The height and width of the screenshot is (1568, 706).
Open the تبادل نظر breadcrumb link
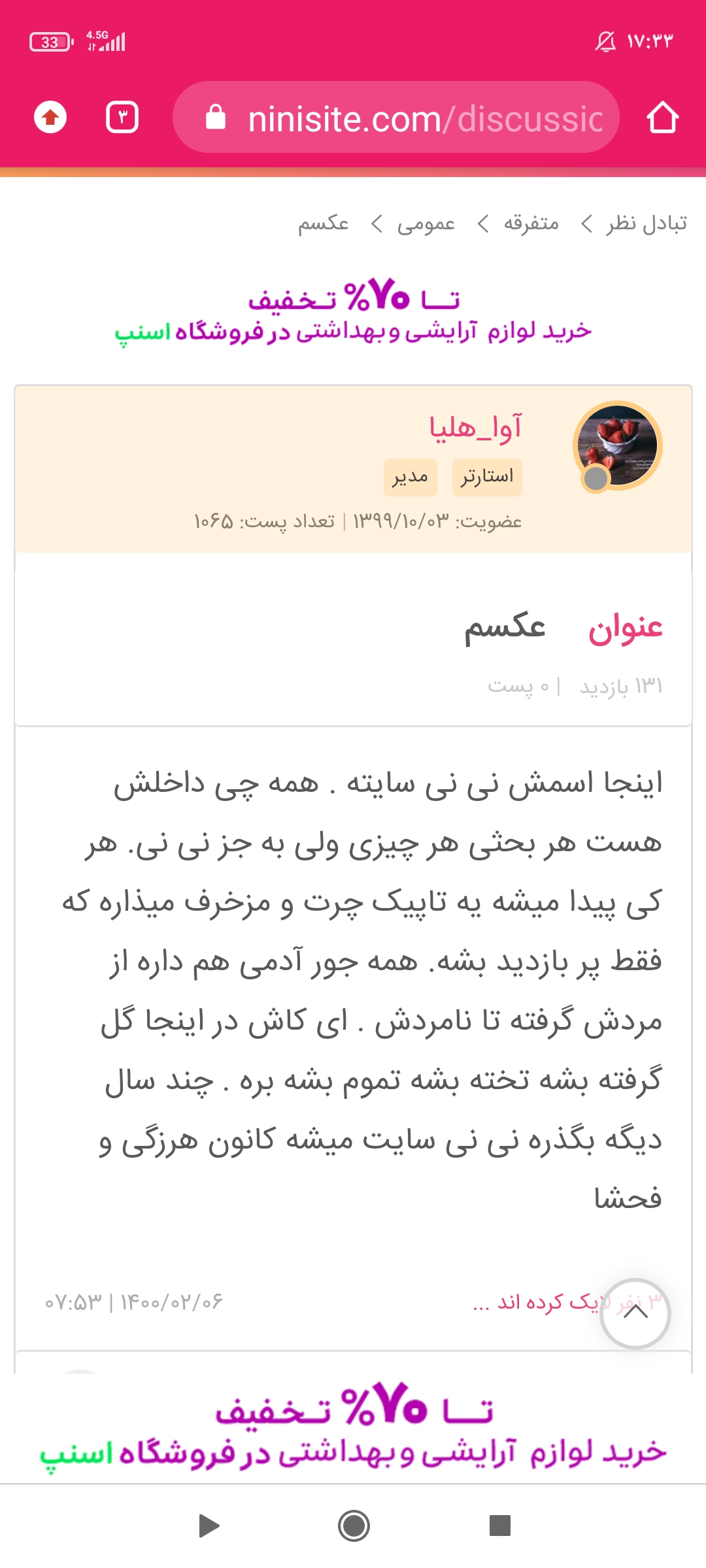646,224
